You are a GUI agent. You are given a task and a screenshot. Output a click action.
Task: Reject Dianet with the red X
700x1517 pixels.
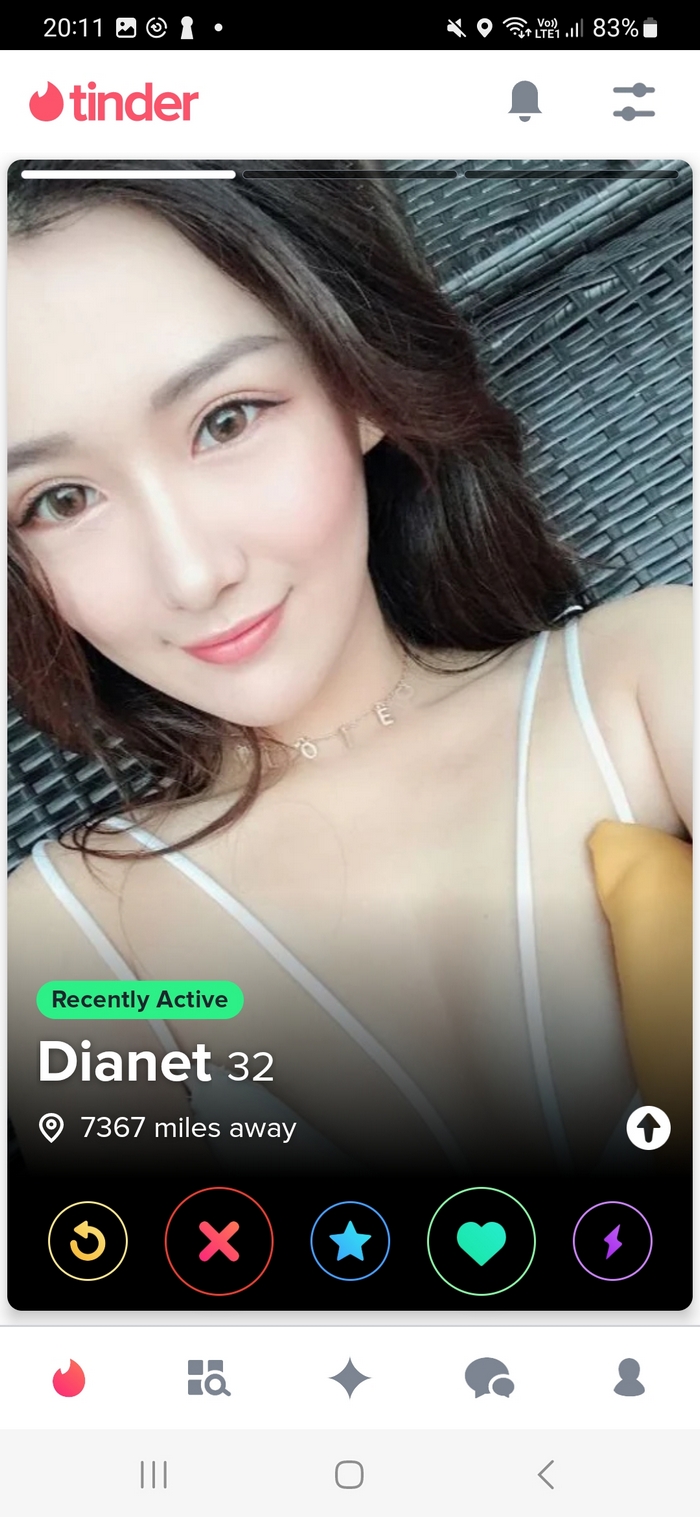pyautogui.click(x=219, y=1241)
